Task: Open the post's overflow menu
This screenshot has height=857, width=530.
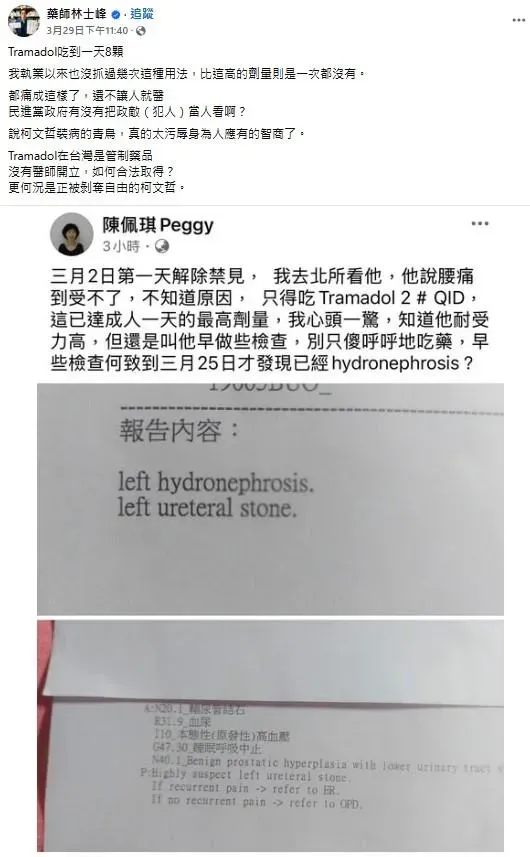Action: (519, 20)
